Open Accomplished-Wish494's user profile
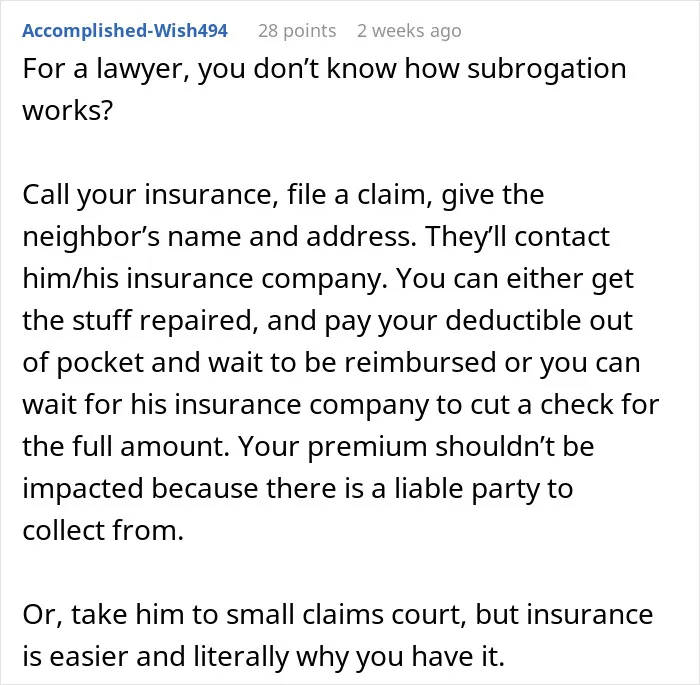 125,31
